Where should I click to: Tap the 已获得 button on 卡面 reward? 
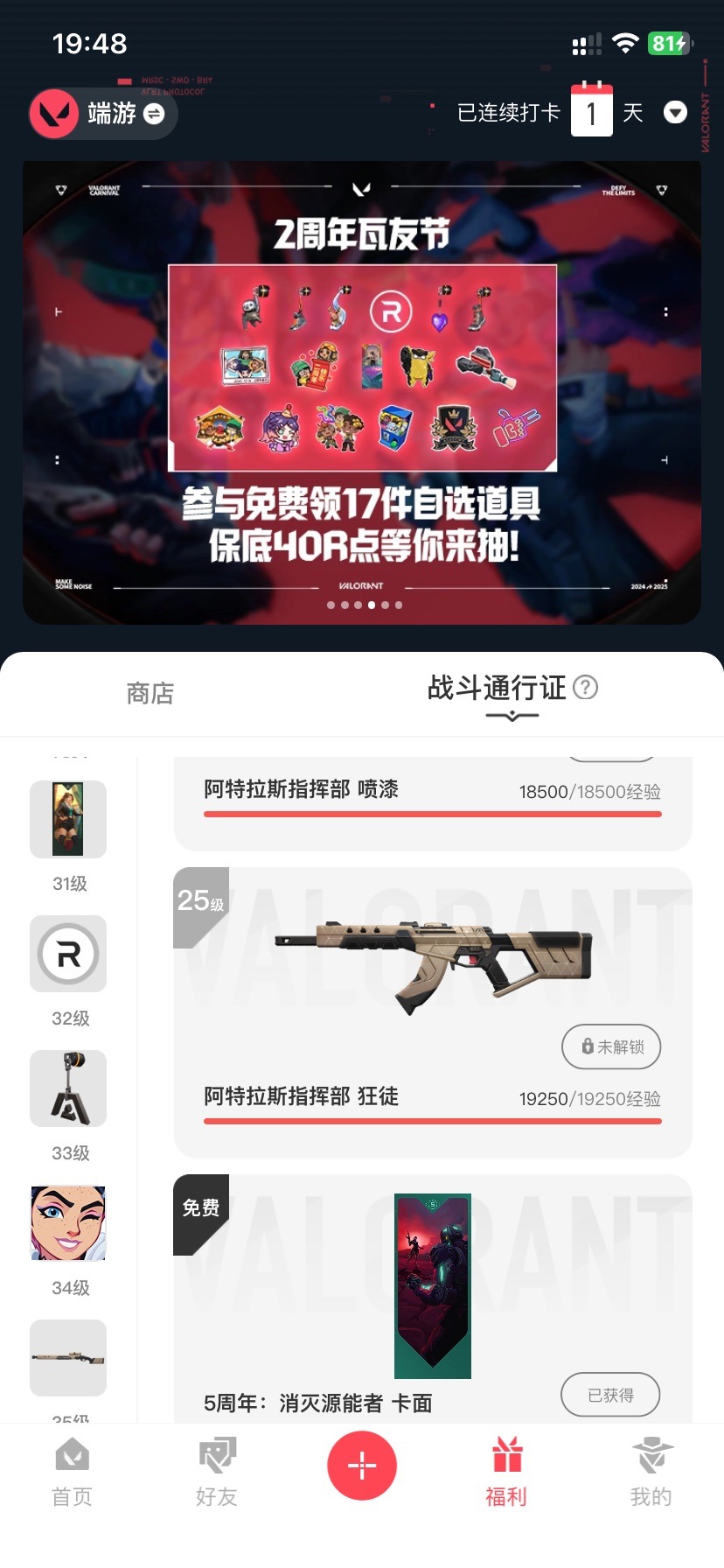tap(610, 1395)
